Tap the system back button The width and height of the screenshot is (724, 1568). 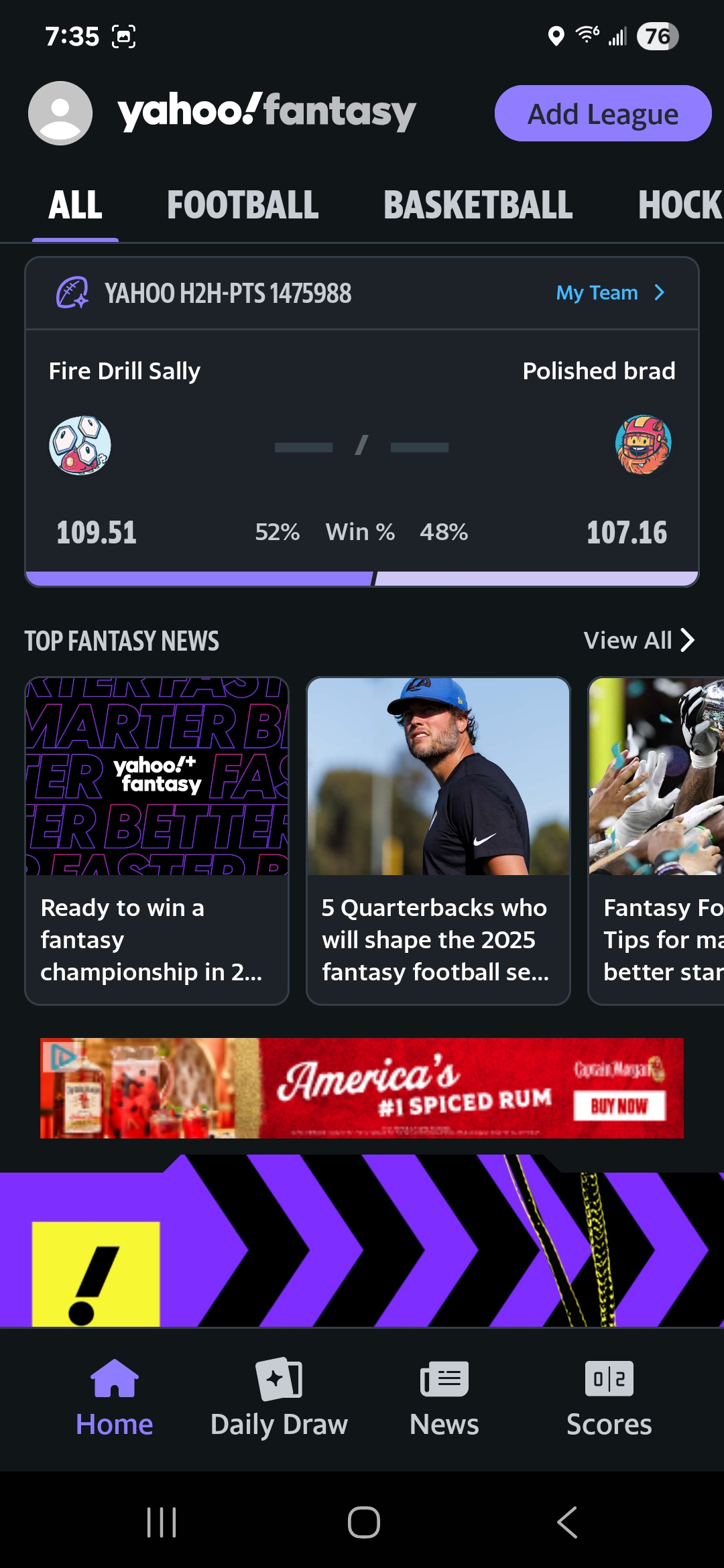pyautogui.click(x=567, y=1522)
